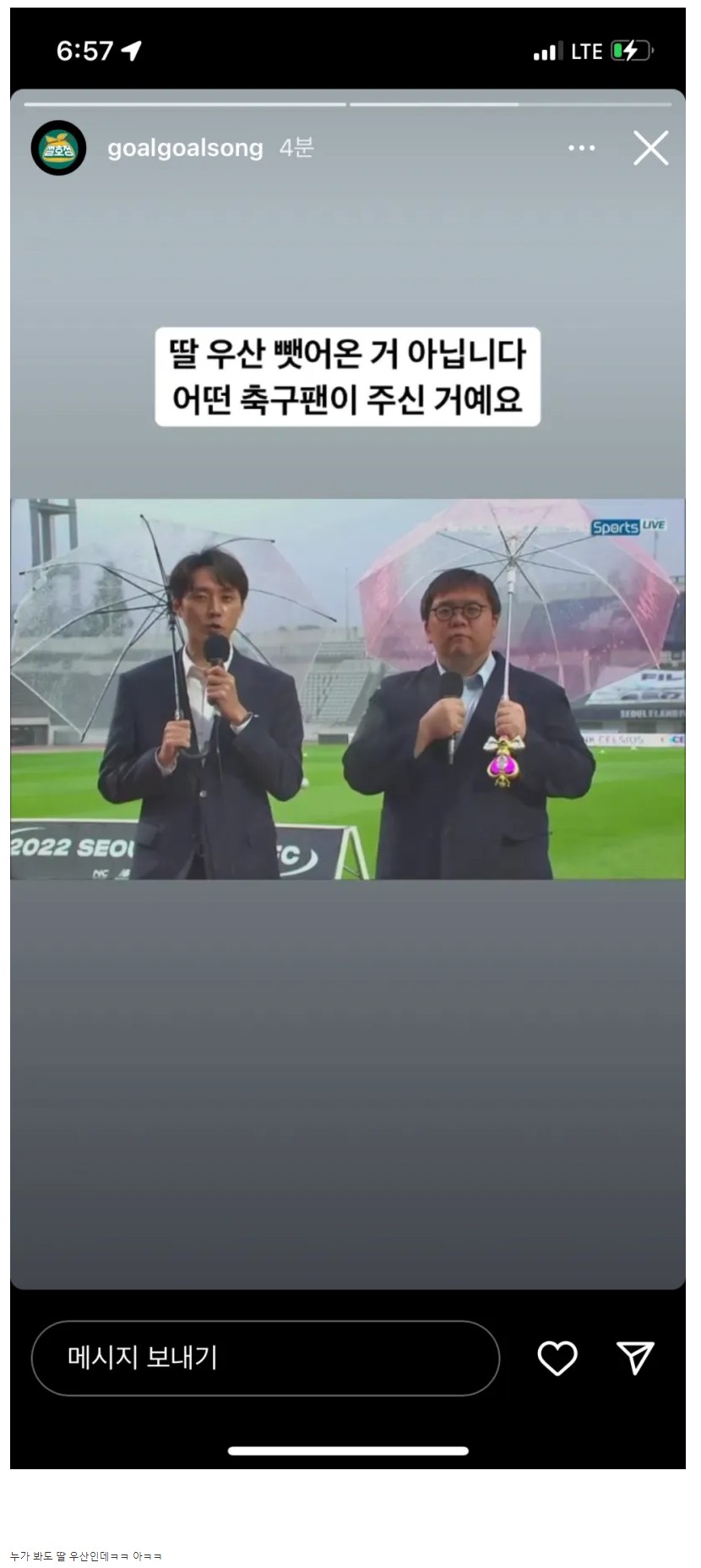This screenshot has width=701, height=1568.
Task: Focus the 메시지 보내기 reply field
Action: click(265, 1357)
